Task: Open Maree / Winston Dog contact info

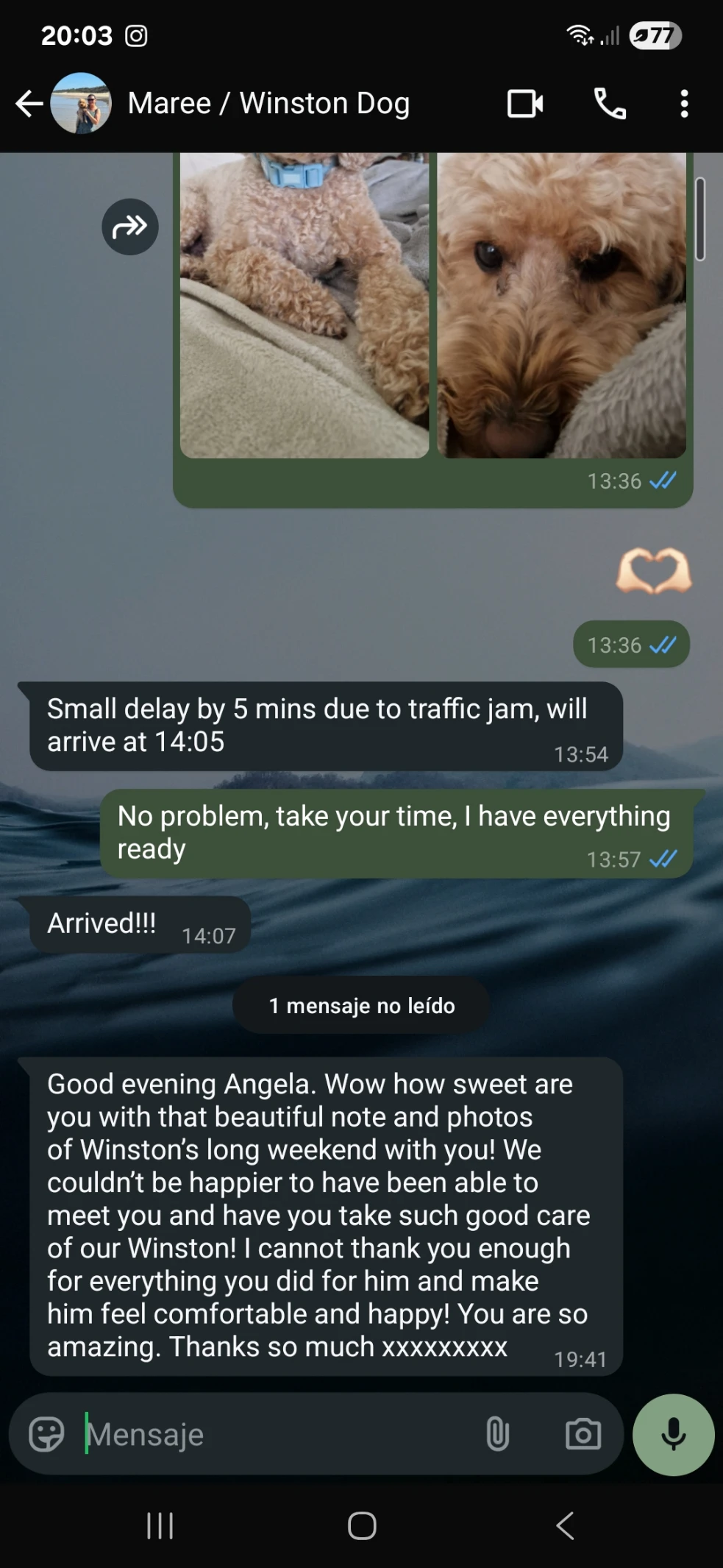Action: click(268, 104)
